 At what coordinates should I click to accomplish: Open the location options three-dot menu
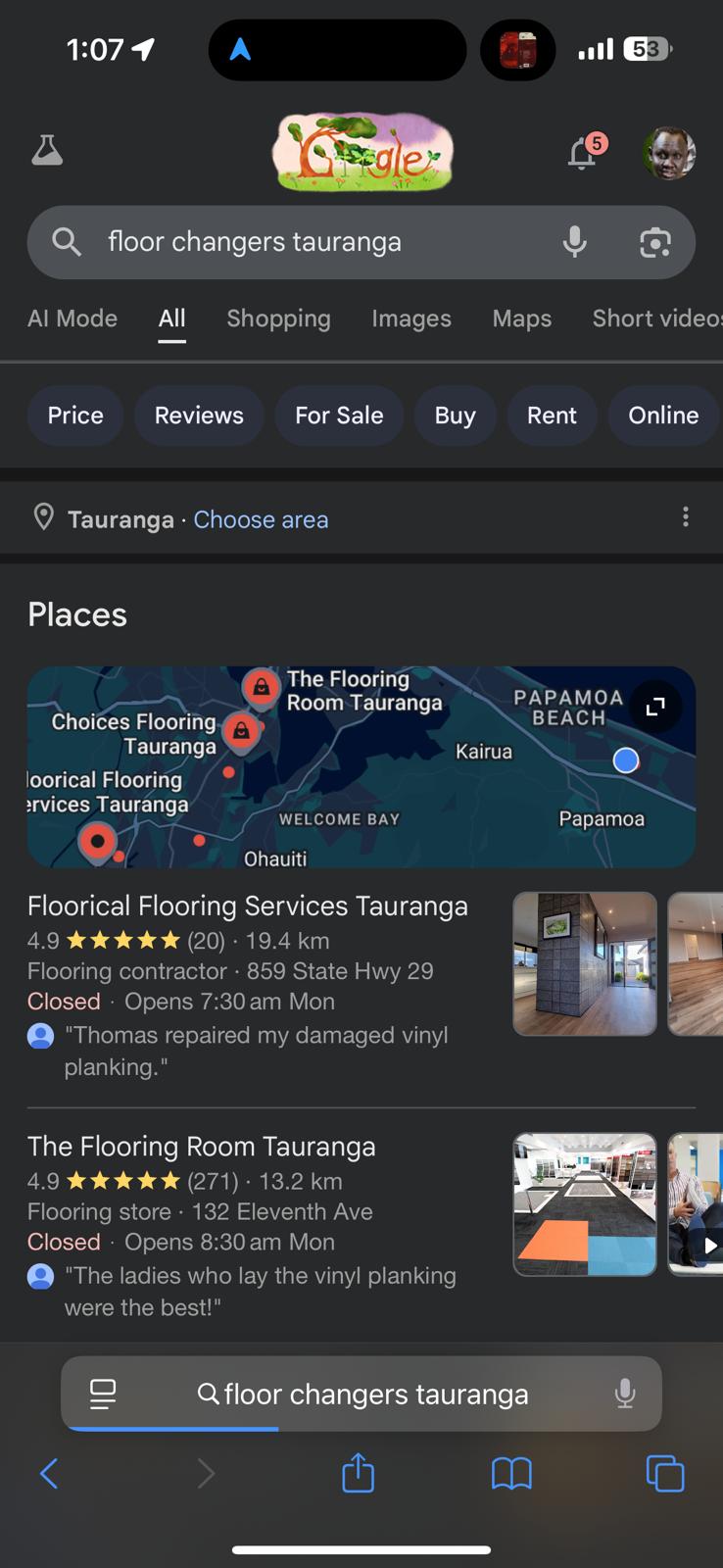tap(686, 516)
